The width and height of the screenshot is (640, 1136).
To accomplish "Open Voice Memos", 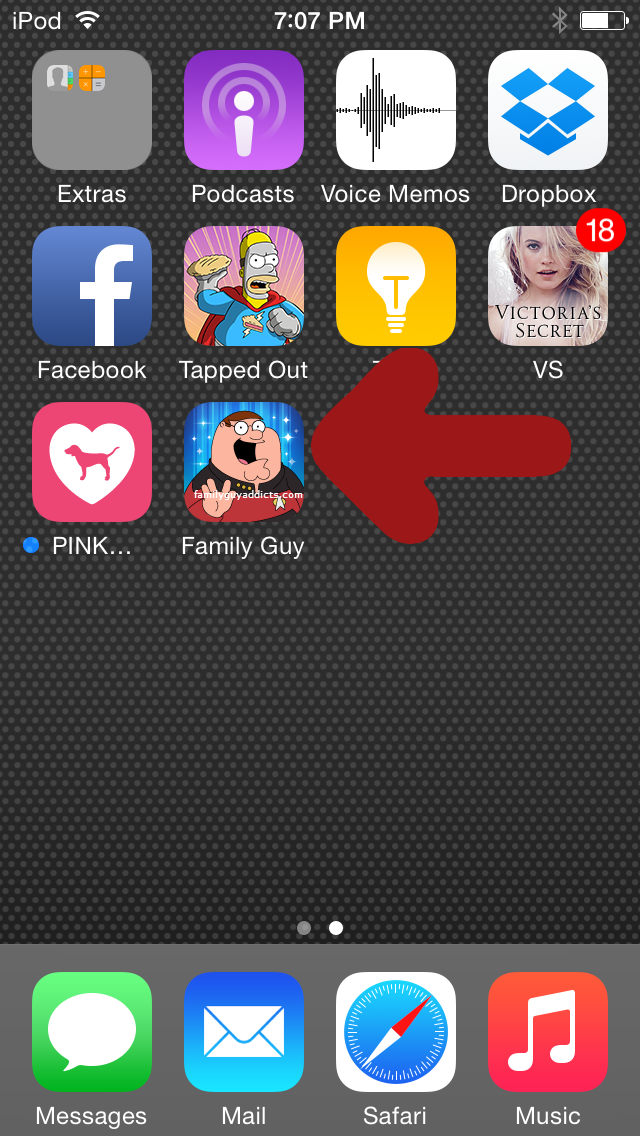I will 396,110.
